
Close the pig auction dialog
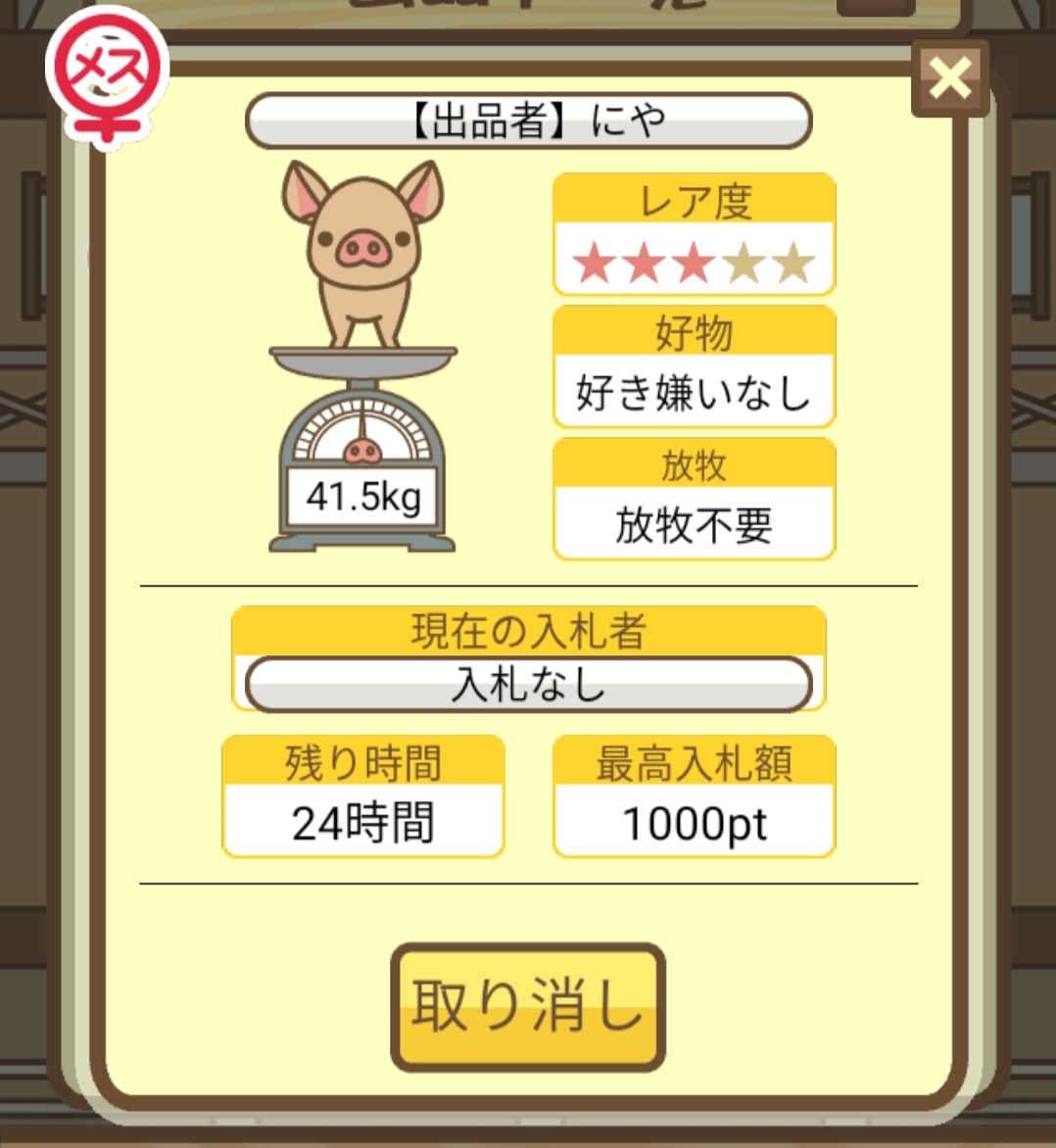(x=949, y=78)
